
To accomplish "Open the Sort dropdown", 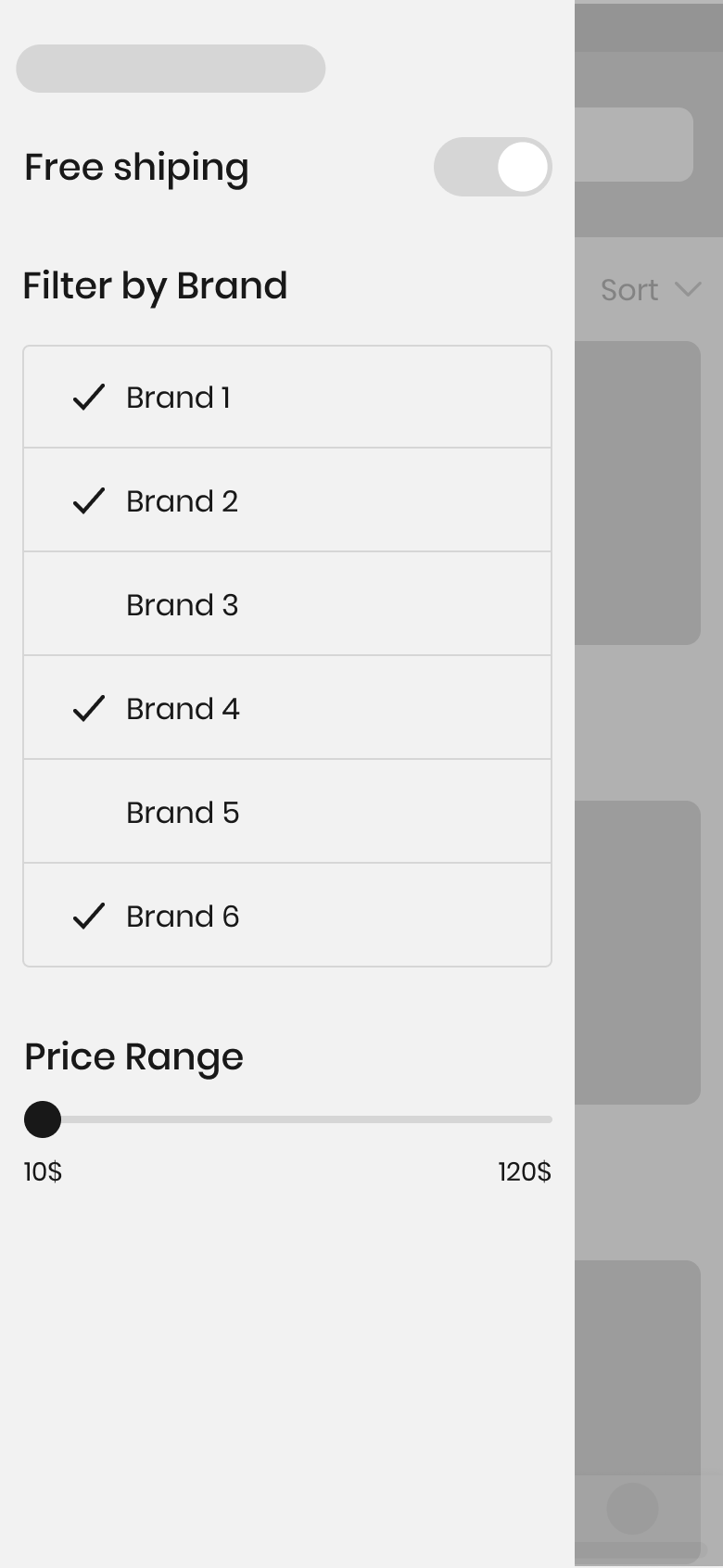I will 650,290.
